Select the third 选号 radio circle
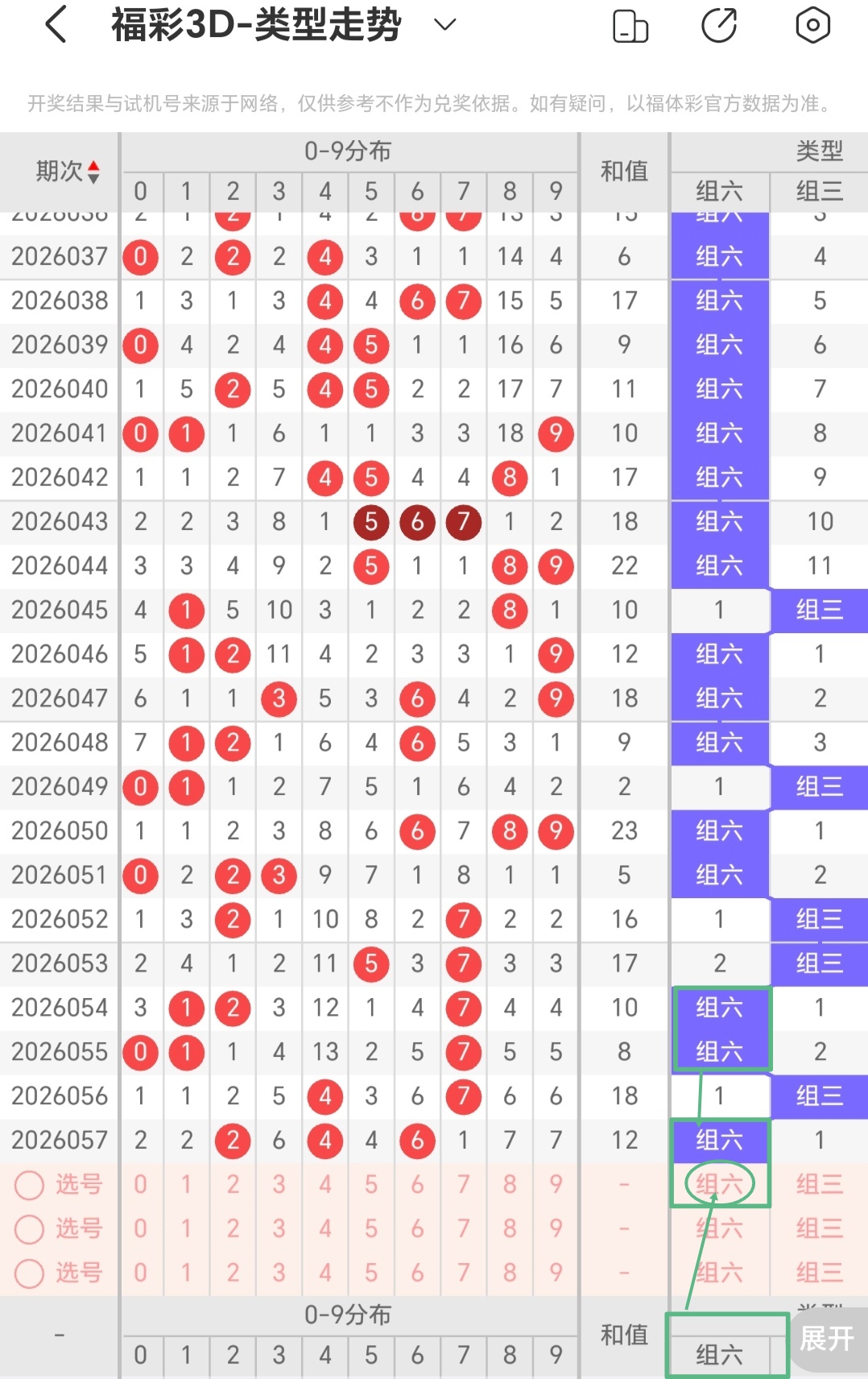 pos(31,1273)
